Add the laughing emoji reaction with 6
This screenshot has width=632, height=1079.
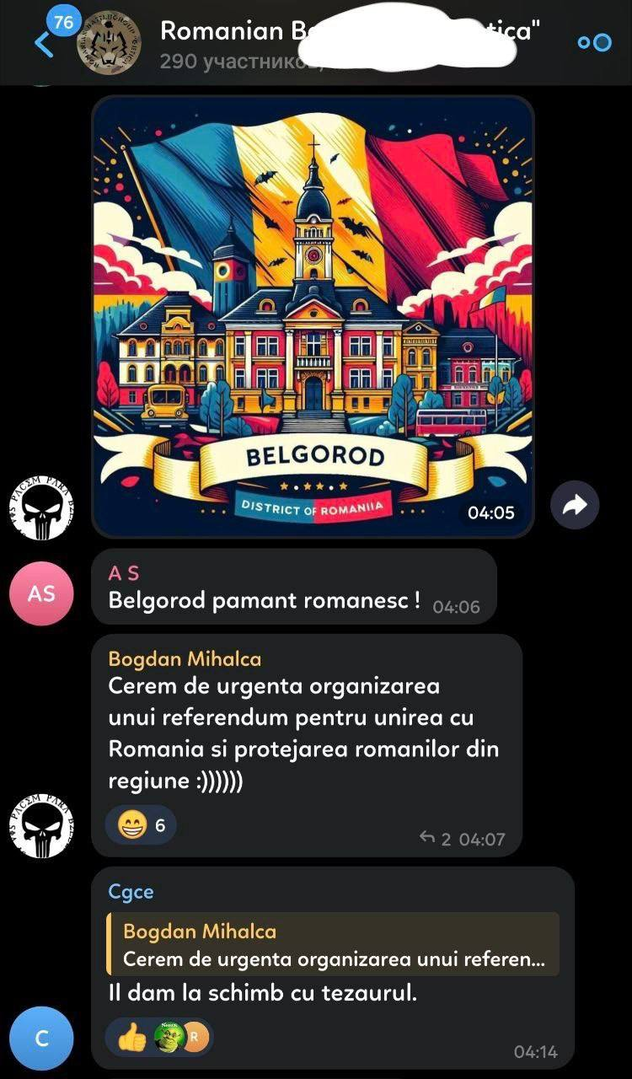140,825
